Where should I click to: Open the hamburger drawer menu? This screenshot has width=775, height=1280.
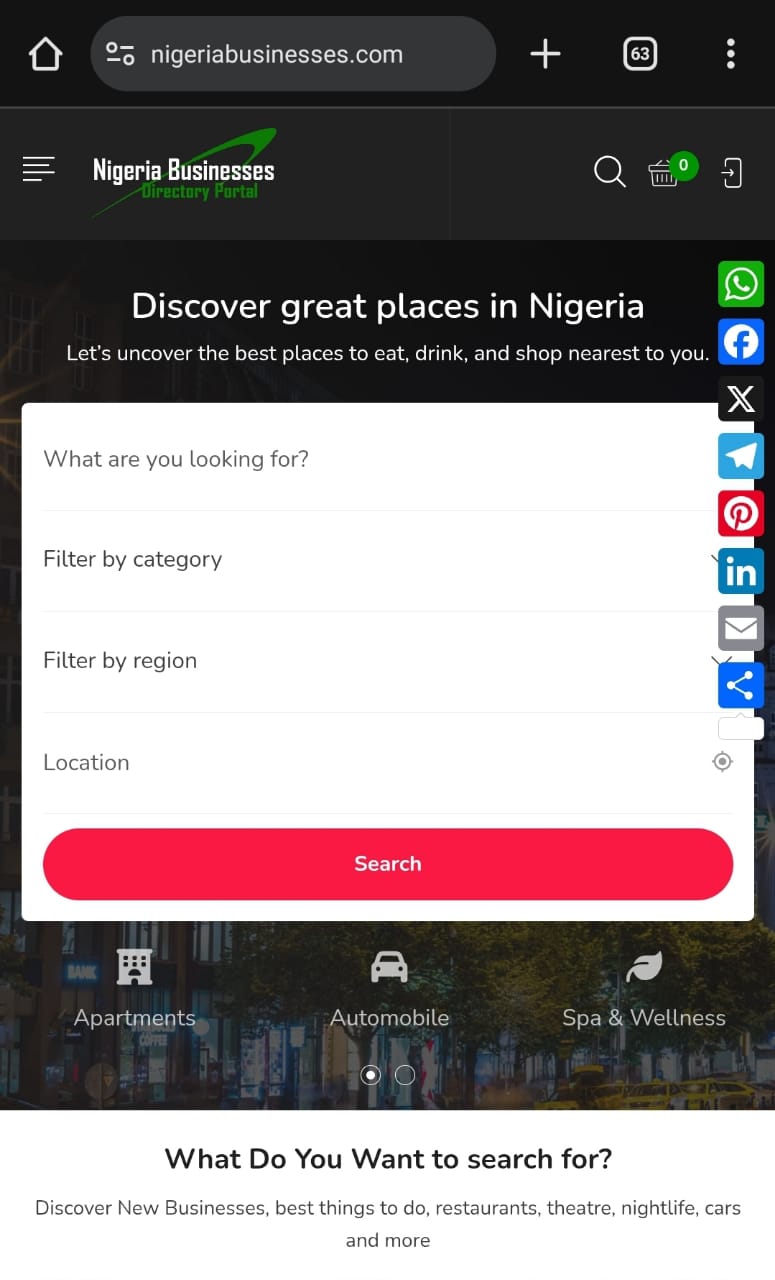39,170
